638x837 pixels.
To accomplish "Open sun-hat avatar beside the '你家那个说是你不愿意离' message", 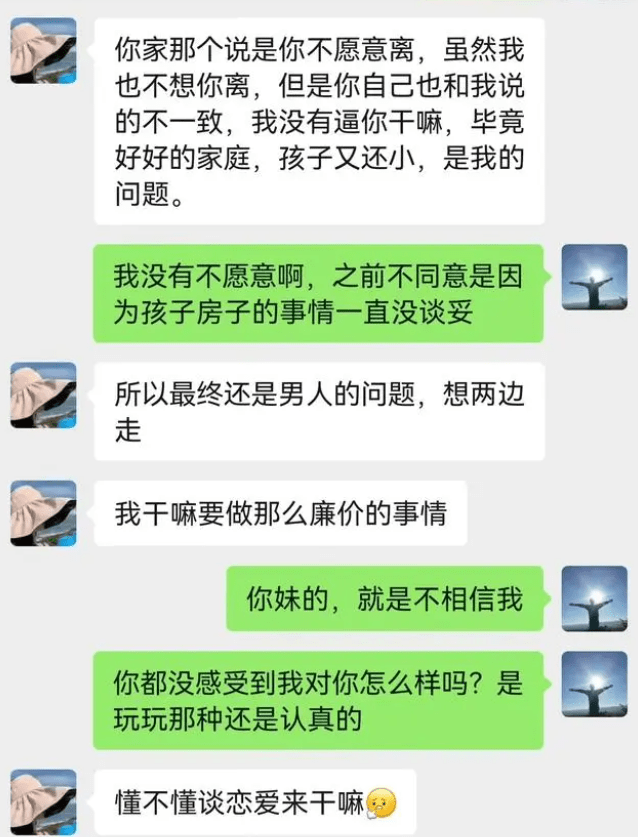I will 43,50.
